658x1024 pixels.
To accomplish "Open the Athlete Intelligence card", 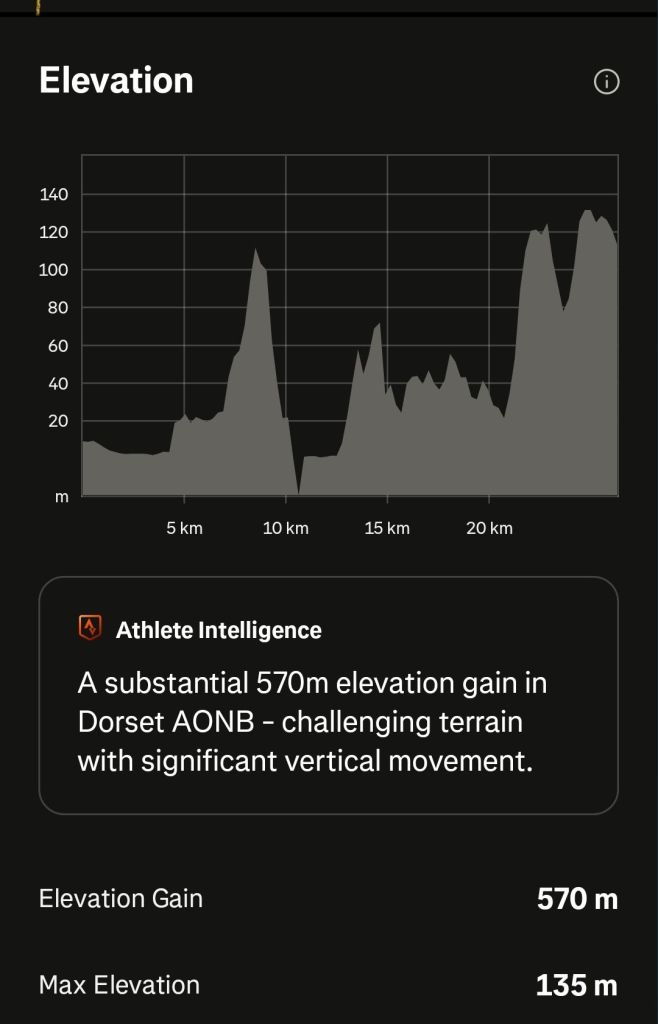I will (x=328, y=695).
